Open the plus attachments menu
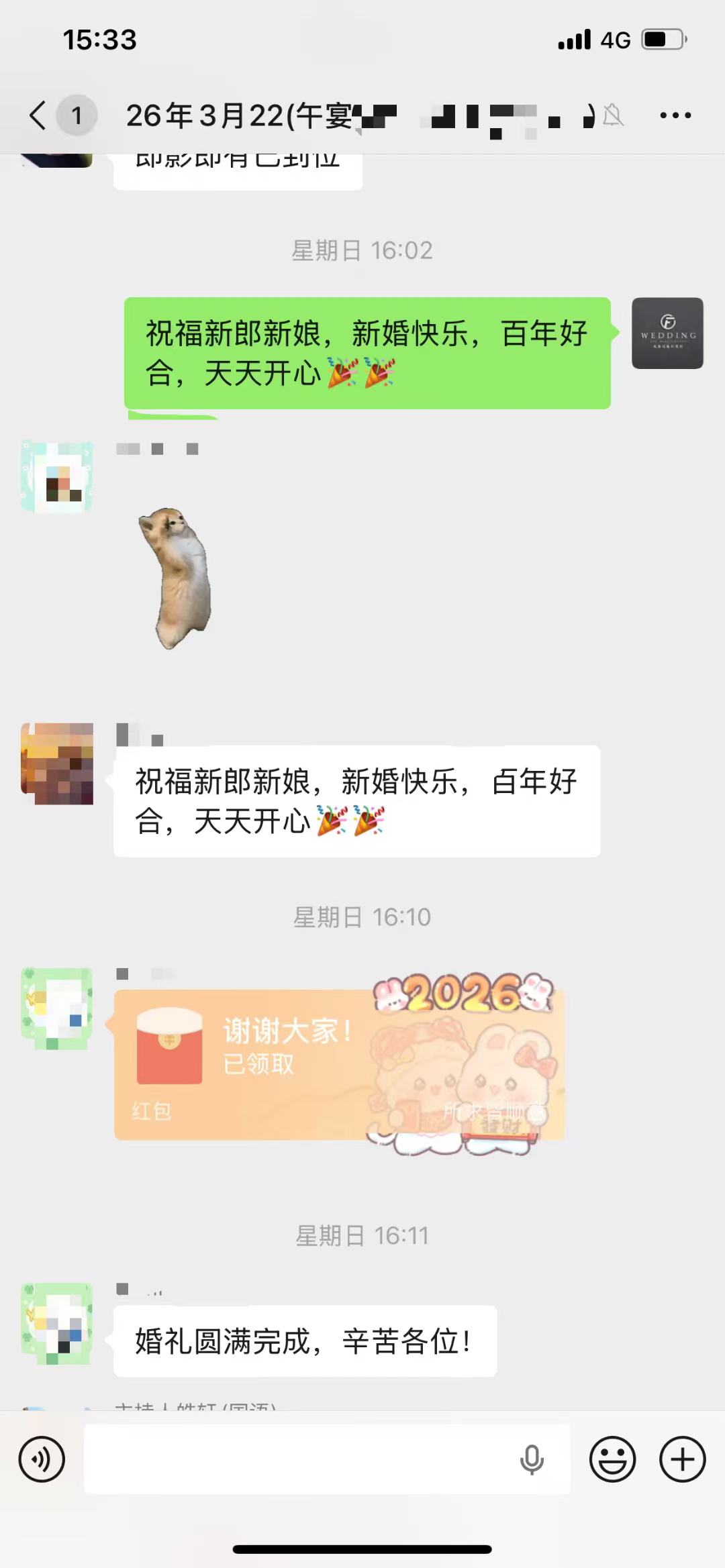The image size is (725, 1568). pyautogui.click(x=682, y=1459)
